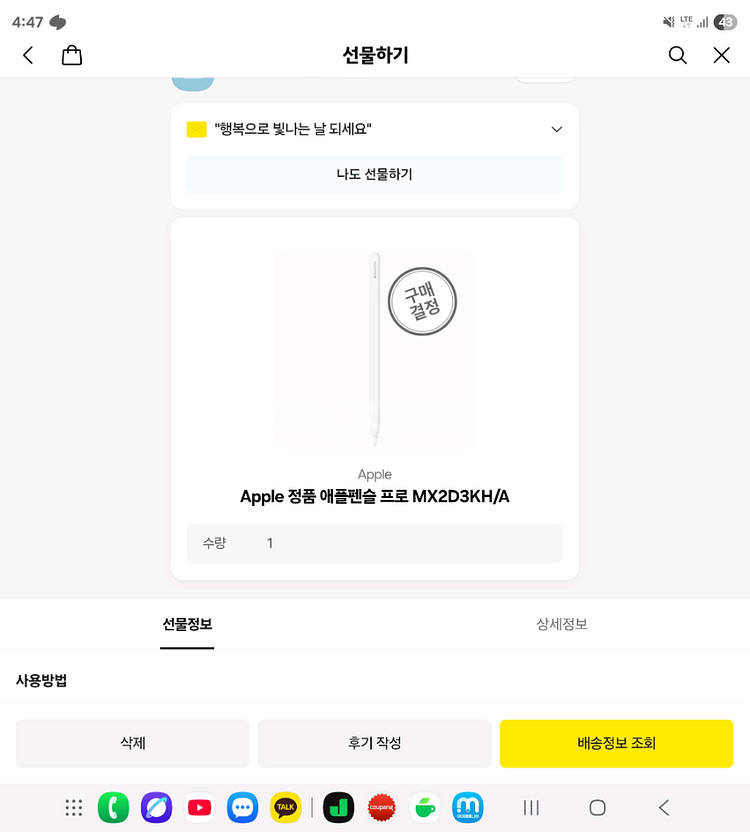This screenshot has width=750, height=832.
Task: Tap the 나도 선물하기 button
Action: click(374, 174)
